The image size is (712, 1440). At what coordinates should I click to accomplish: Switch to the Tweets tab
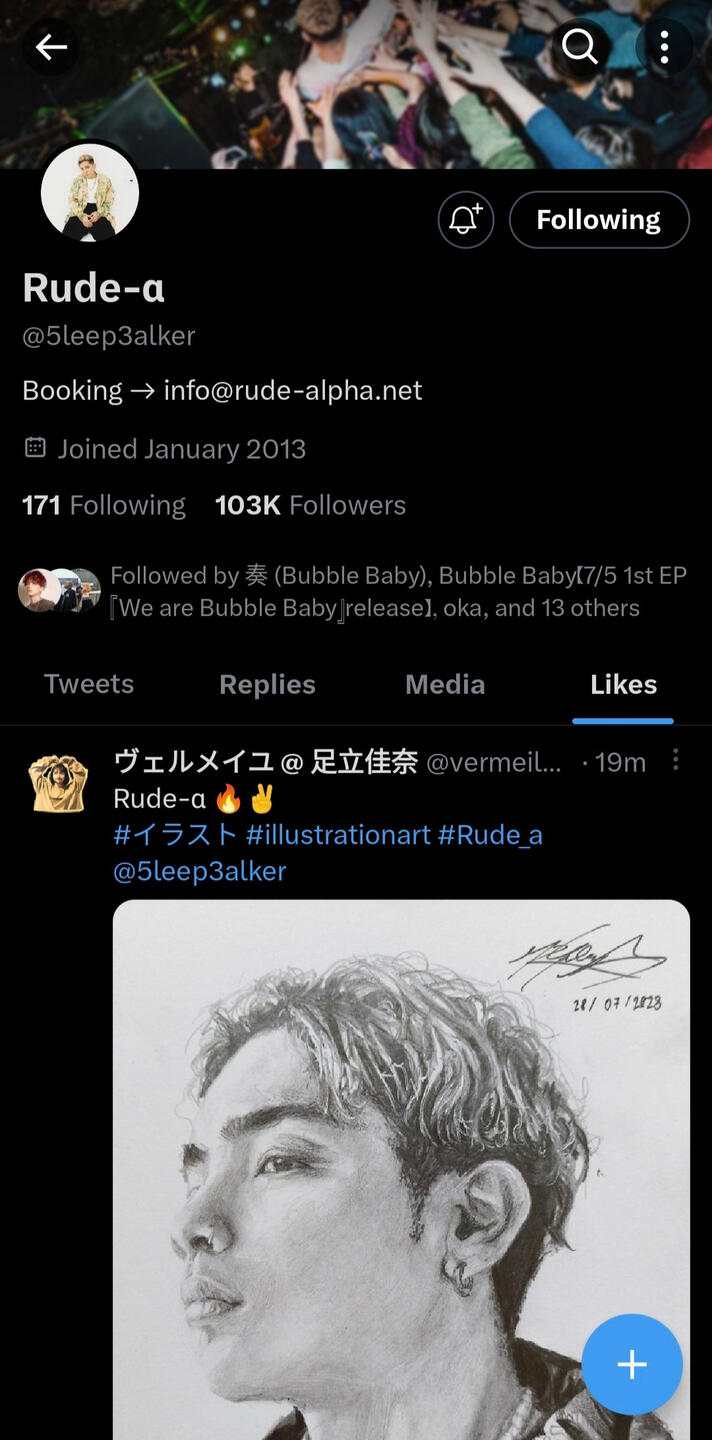click(x=89, y=684)
